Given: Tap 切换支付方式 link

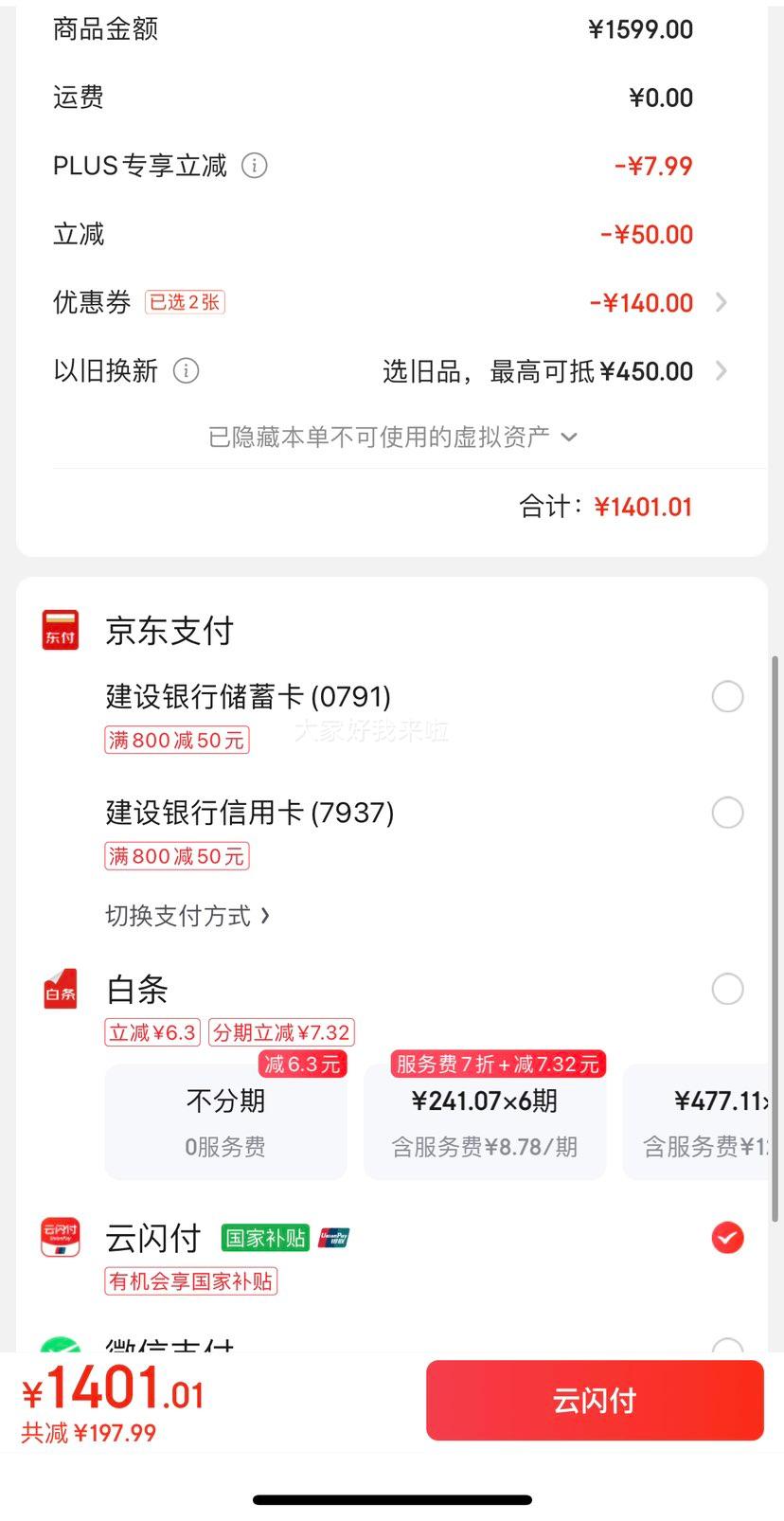Looking at the screenshot, I should coord(187,916).
